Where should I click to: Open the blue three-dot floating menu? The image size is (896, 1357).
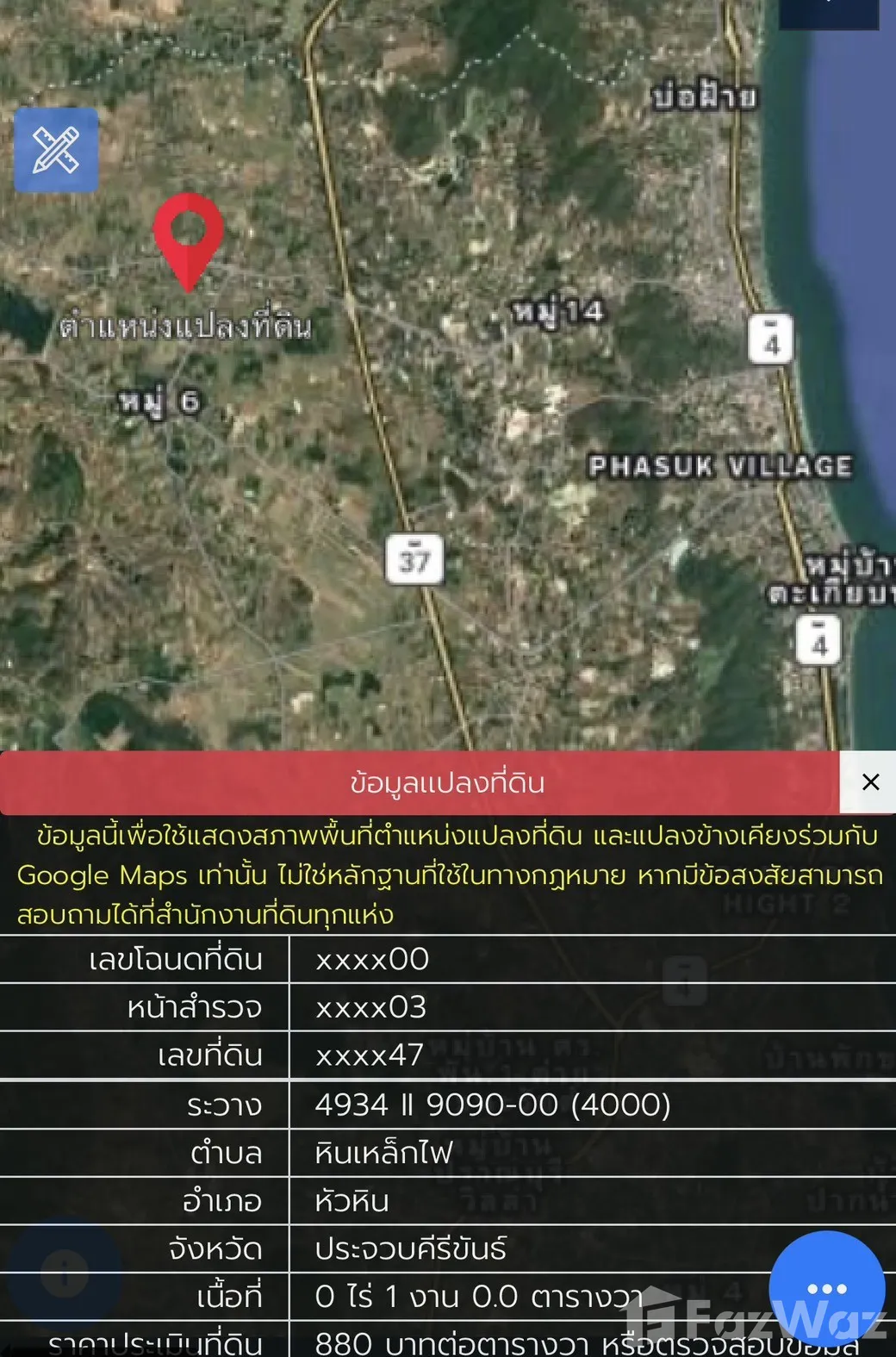point(827,1288)
